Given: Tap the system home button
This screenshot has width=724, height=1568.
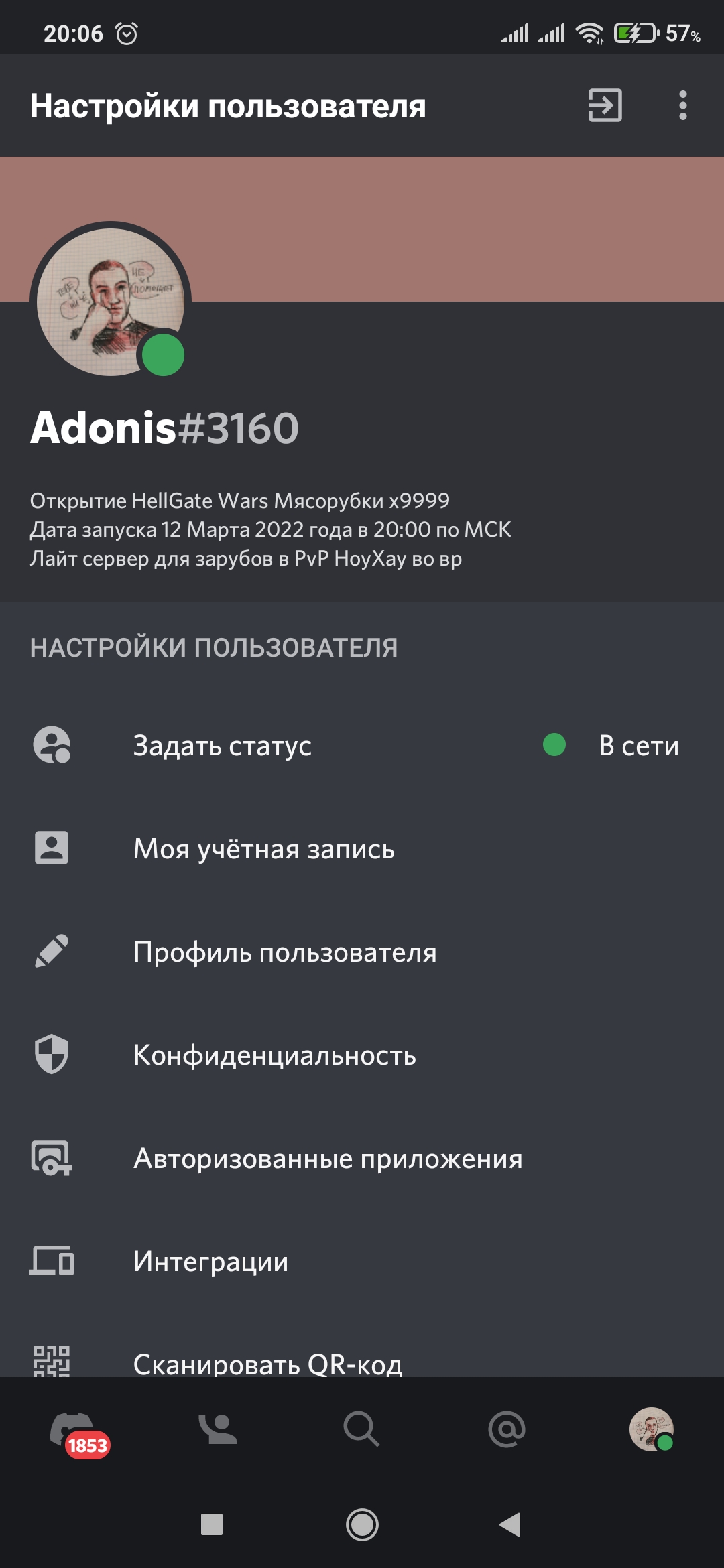Looking at the screenshot, I should (362, 1524).
